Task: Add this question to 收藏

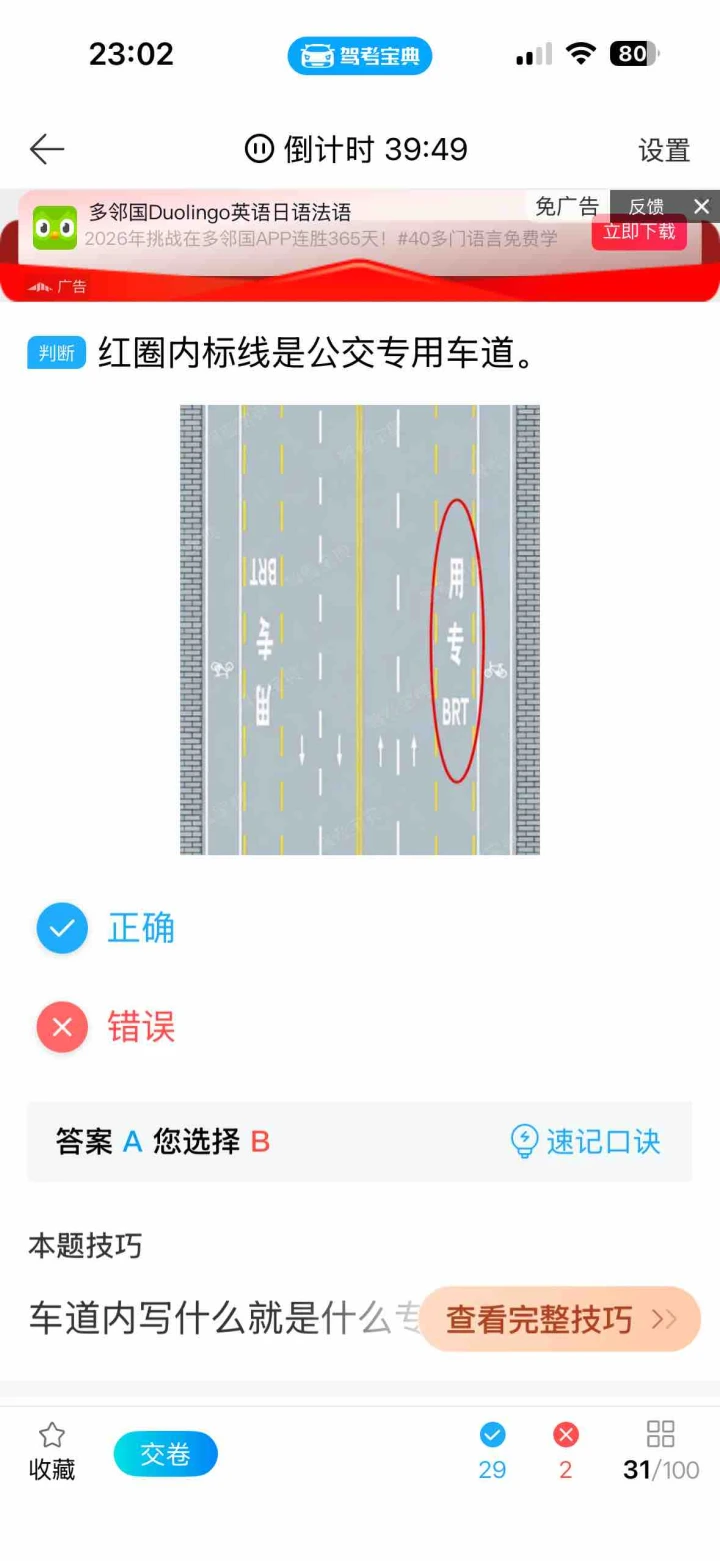Action: [x=51, y=1452]
